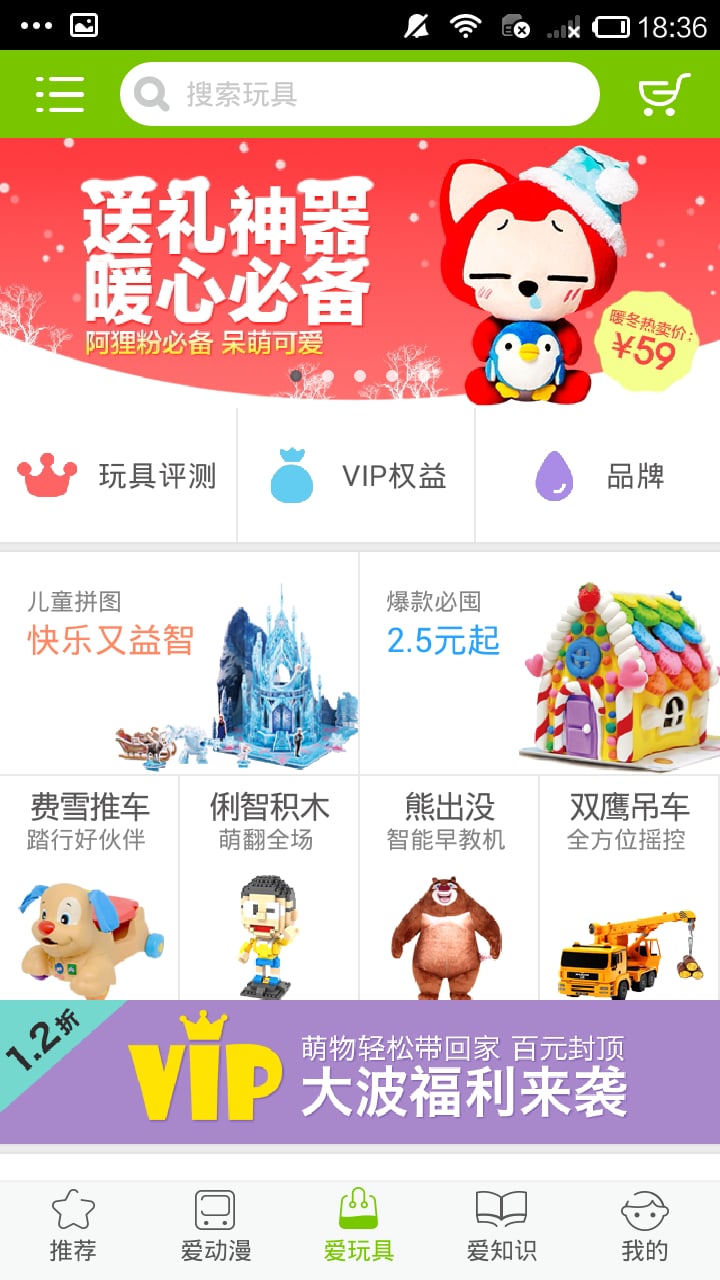
Task: Switch to the 爱动漫 tab
Action: pyautogui.click(x=215, y=1228)
